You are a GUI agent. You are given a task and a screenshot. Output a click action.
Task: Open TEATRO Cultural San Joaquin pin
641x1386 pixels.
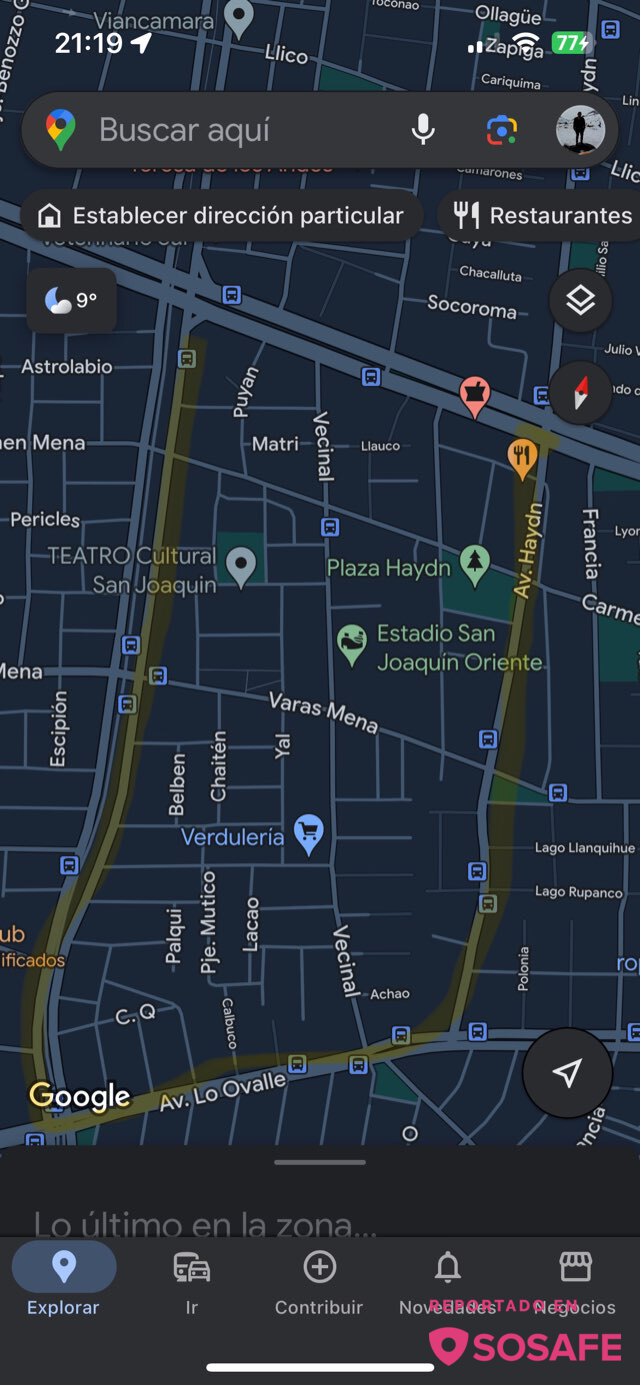click(240, 566)
